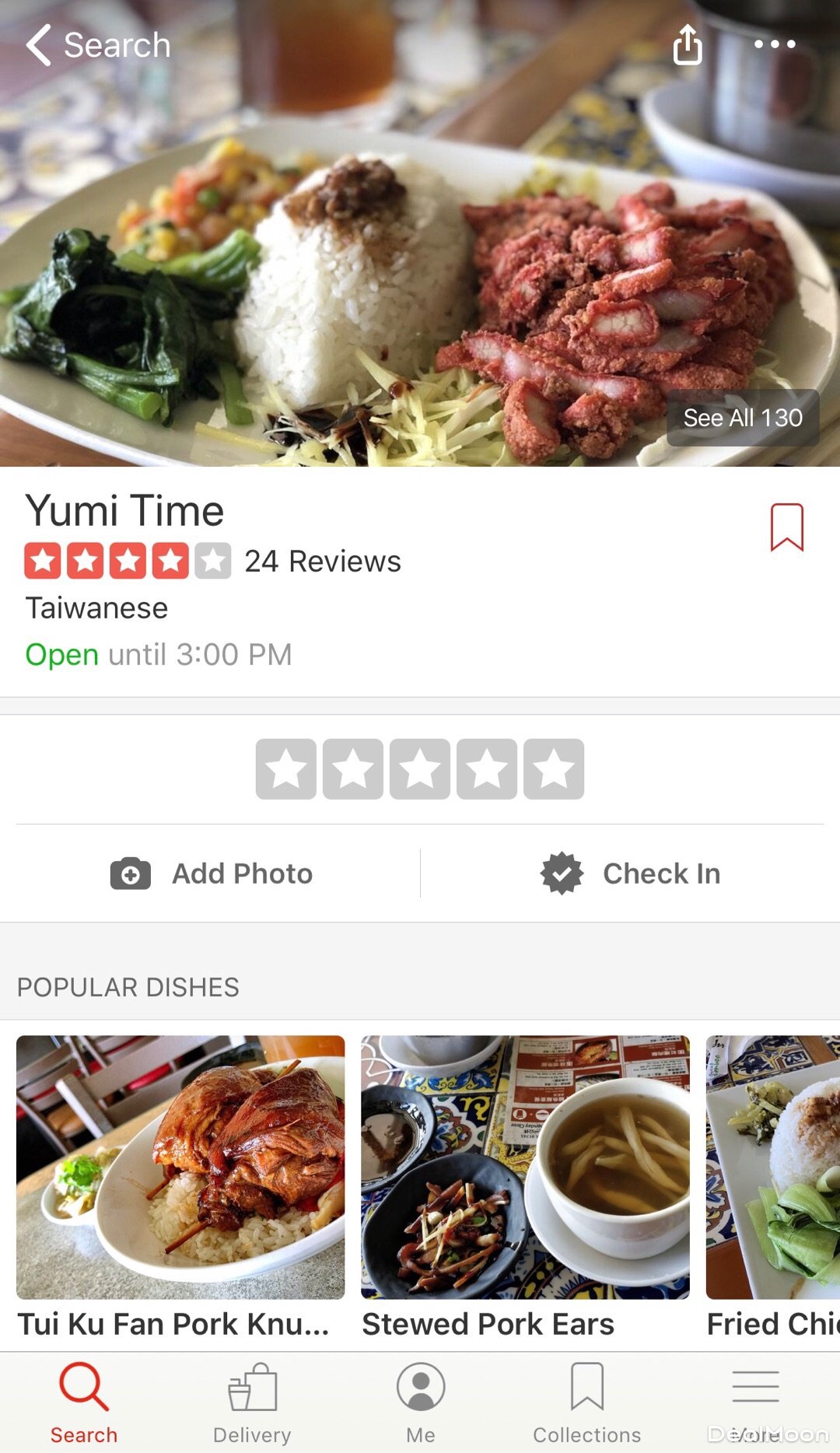Switch to the Delivery tab
This screenshot has height=1453, width=840.
click(252, 1402)
